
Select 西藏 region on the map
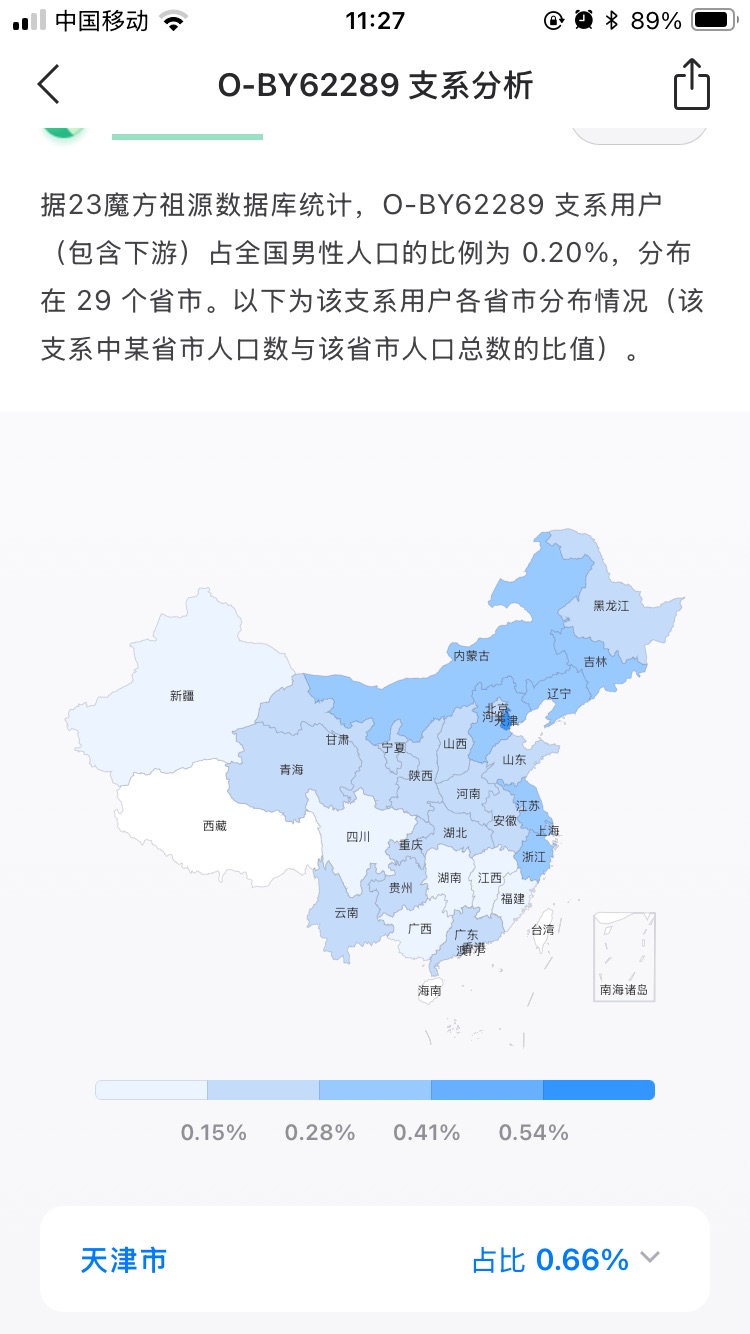[214, 826]
